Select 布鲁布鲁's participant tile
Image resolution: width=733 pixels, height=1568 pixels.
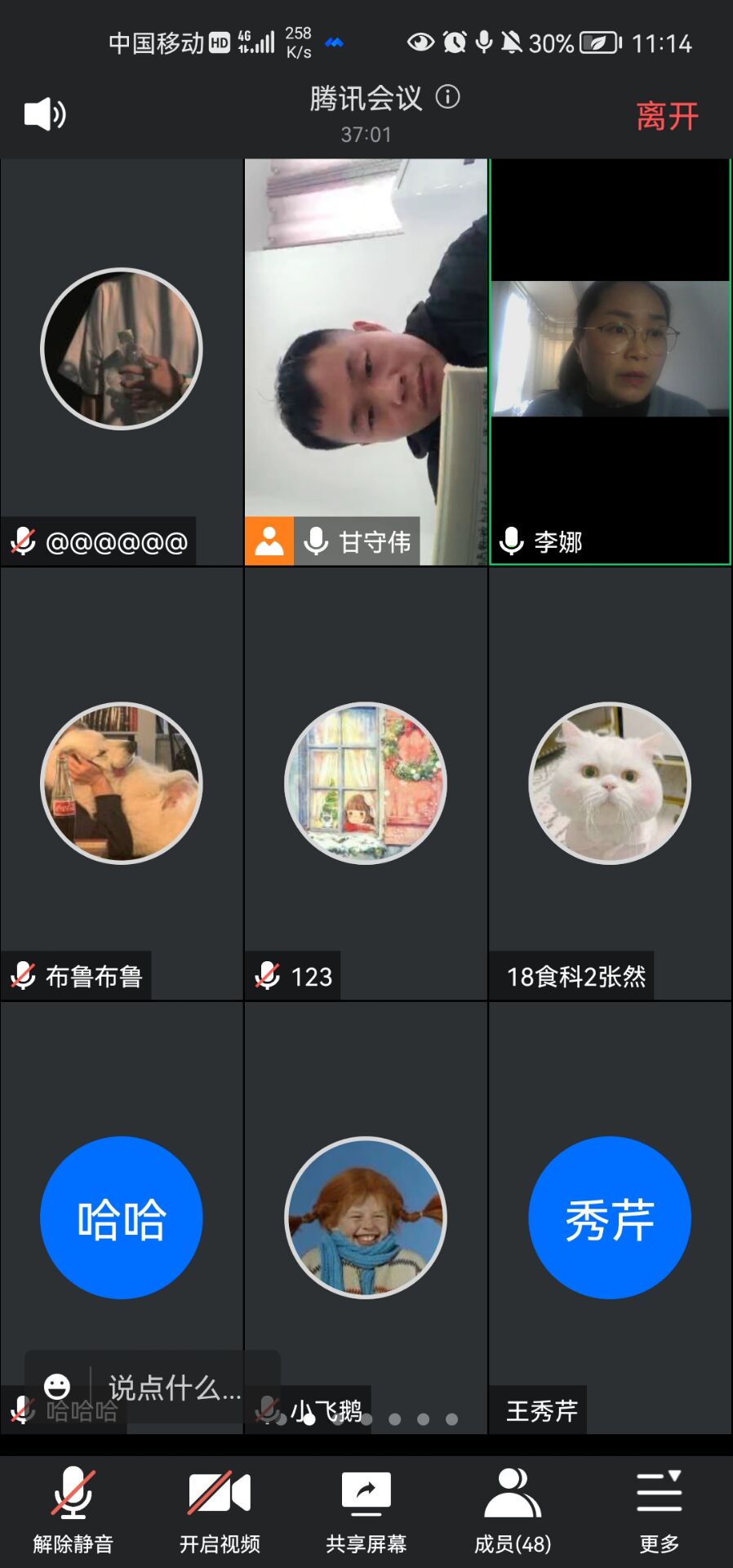click(x=122, y=784)
